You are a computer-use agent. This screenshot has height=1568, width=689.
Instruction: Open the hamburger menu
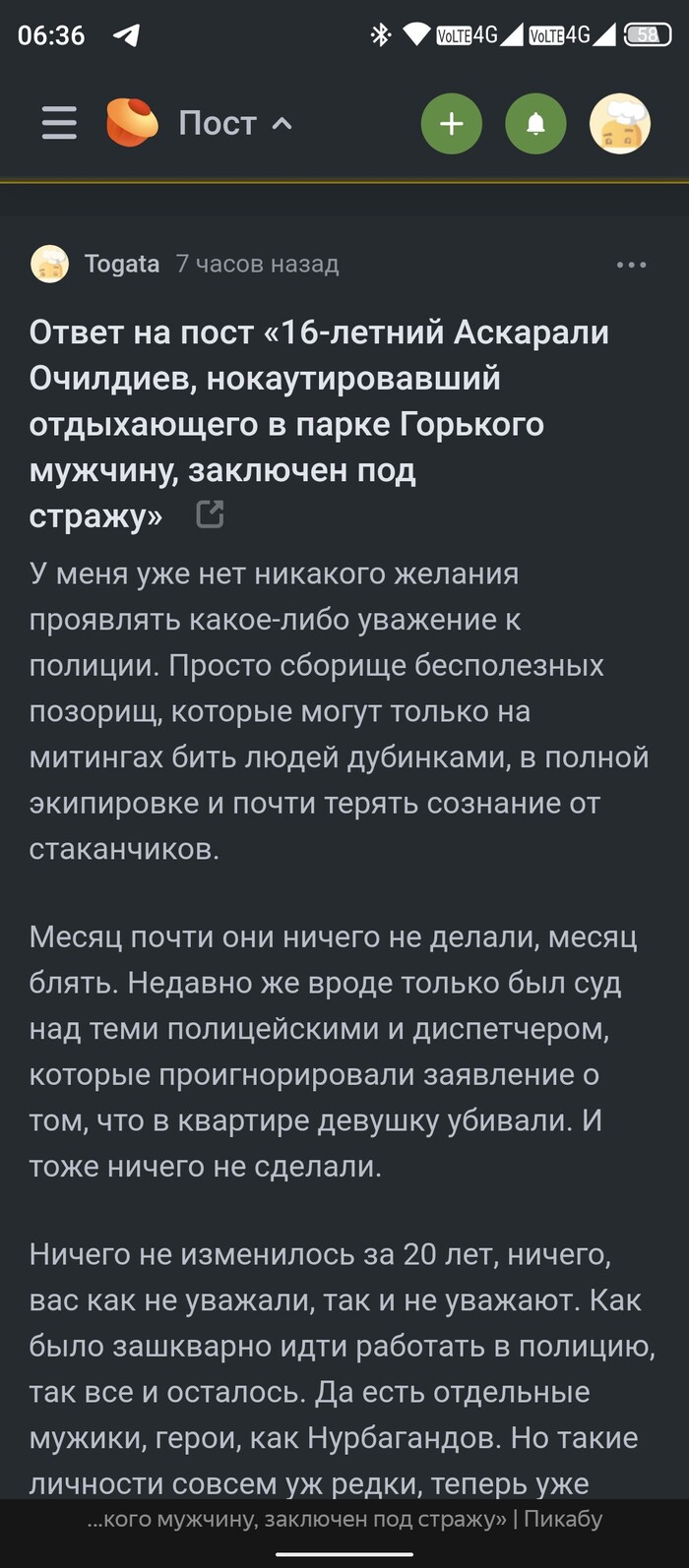pos(59,123)
